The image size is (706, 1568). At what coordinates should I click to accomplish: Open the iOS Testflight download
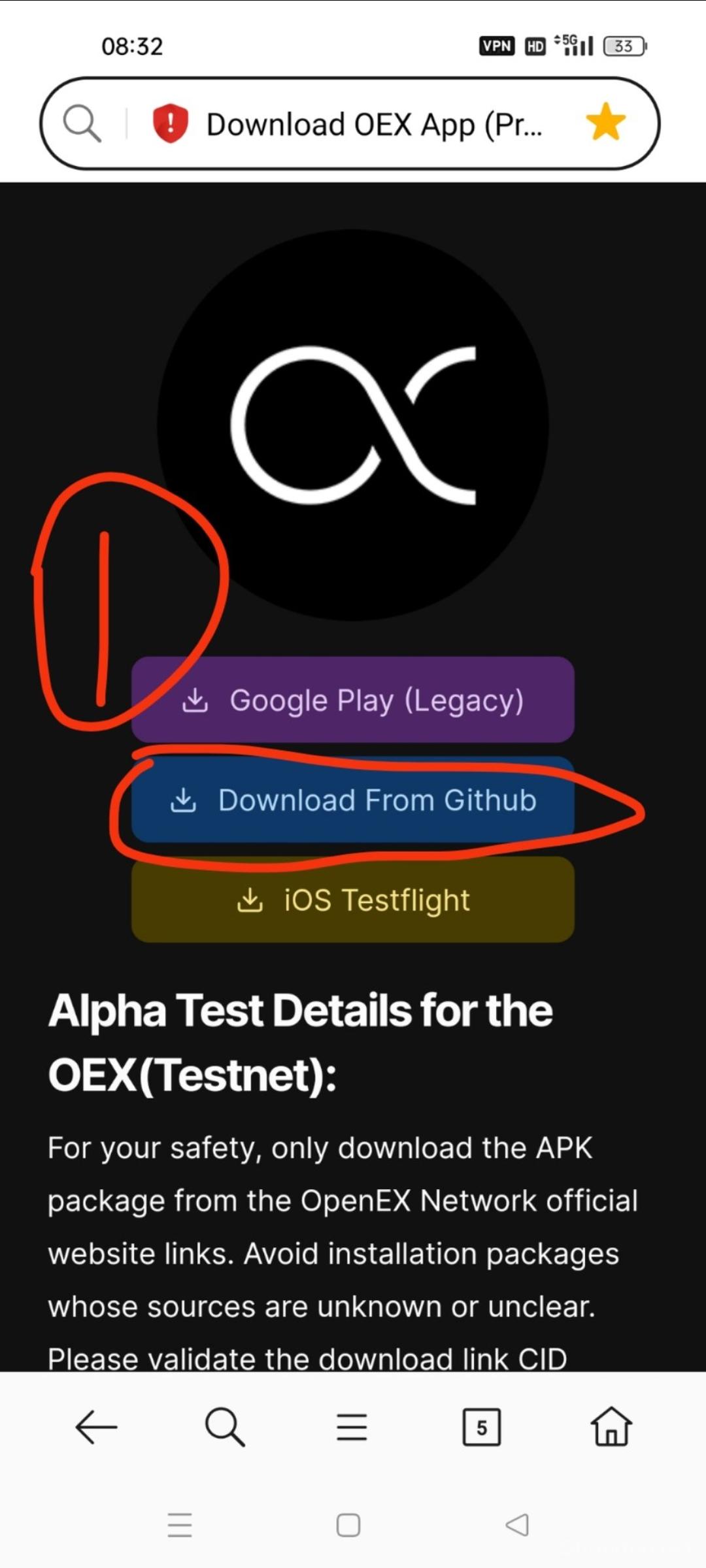tap(353, 900)
